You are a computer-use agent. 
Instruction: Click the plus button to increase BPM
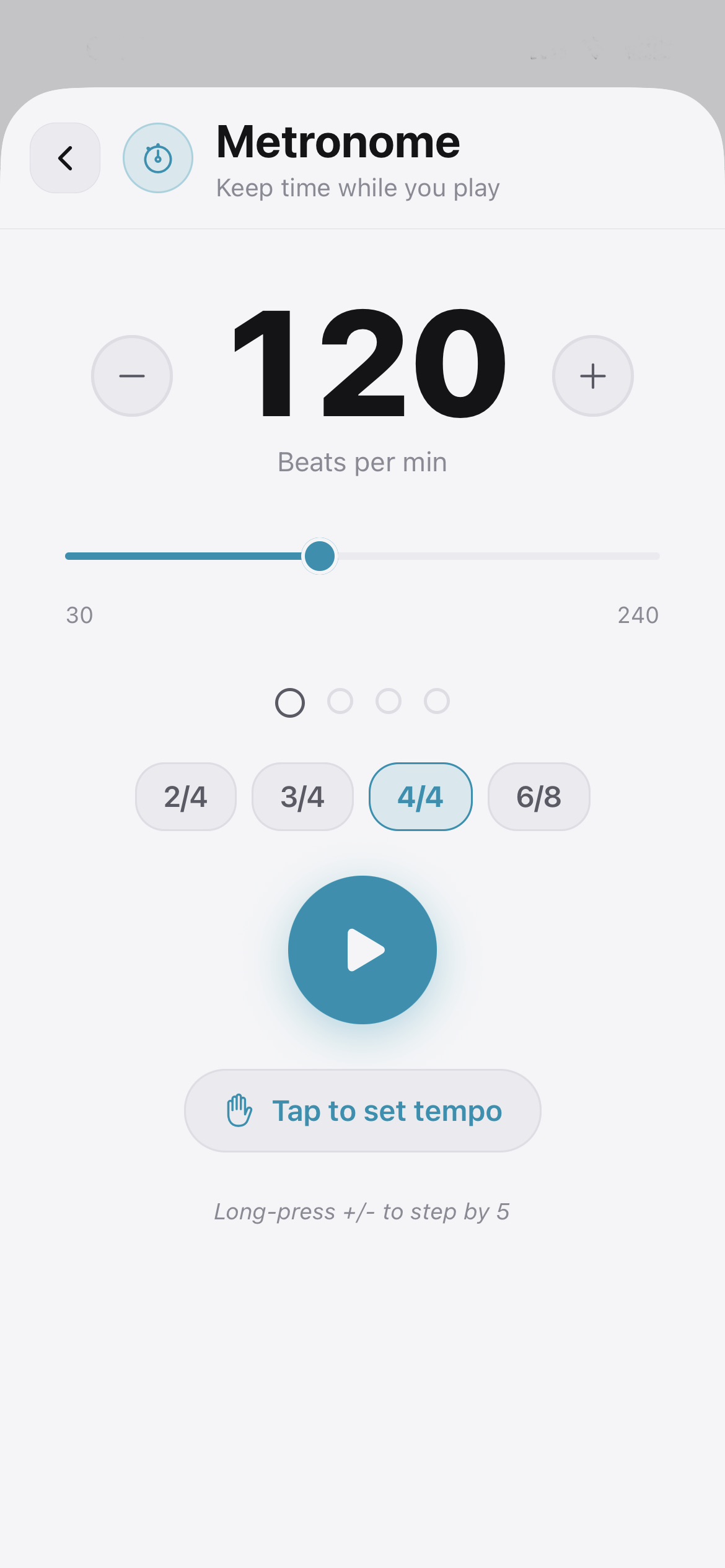(x=592, y=376)
